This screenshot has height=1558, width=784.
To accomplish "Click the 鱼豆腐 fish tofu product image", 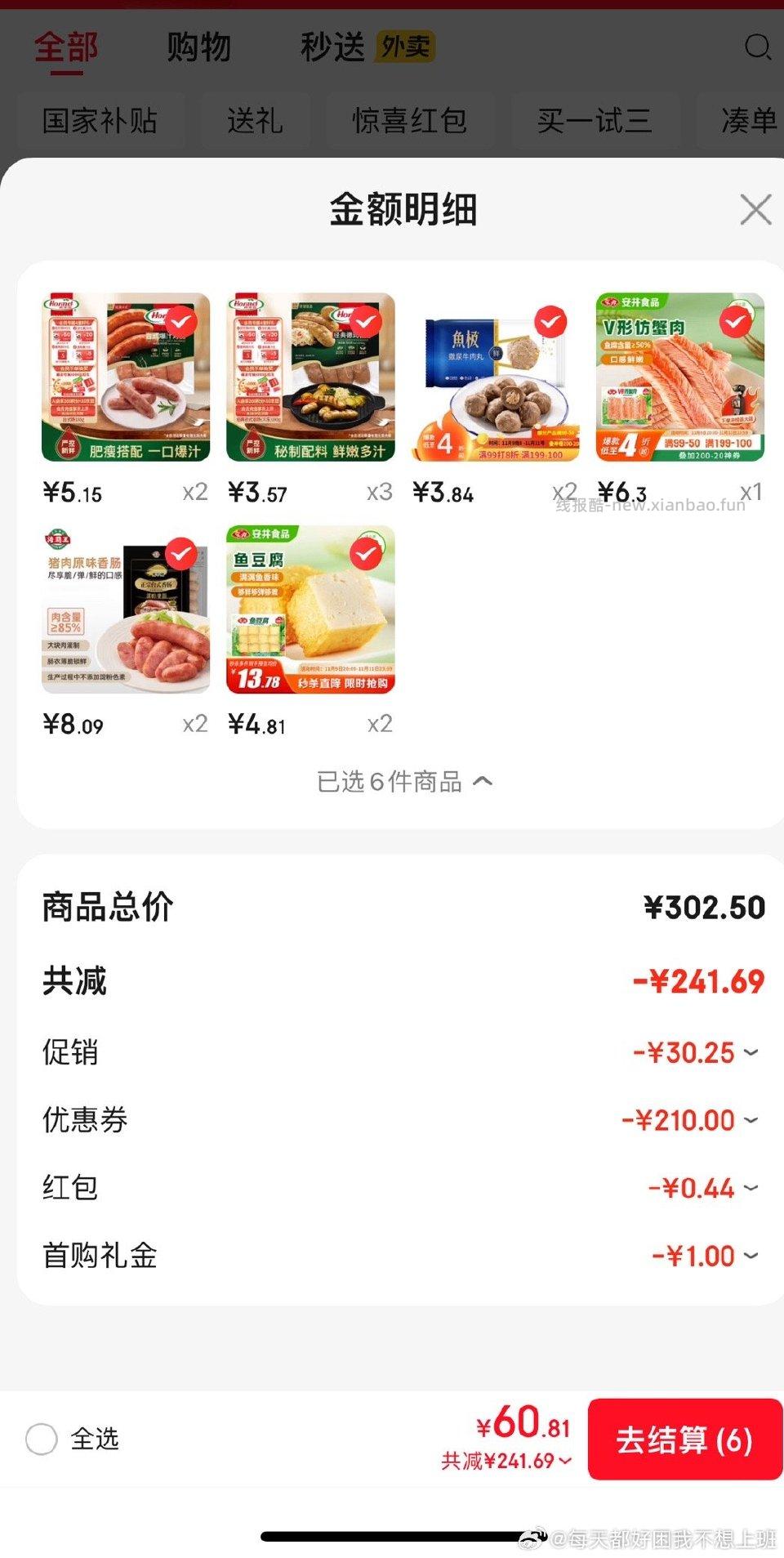I will tap(309, 611).
